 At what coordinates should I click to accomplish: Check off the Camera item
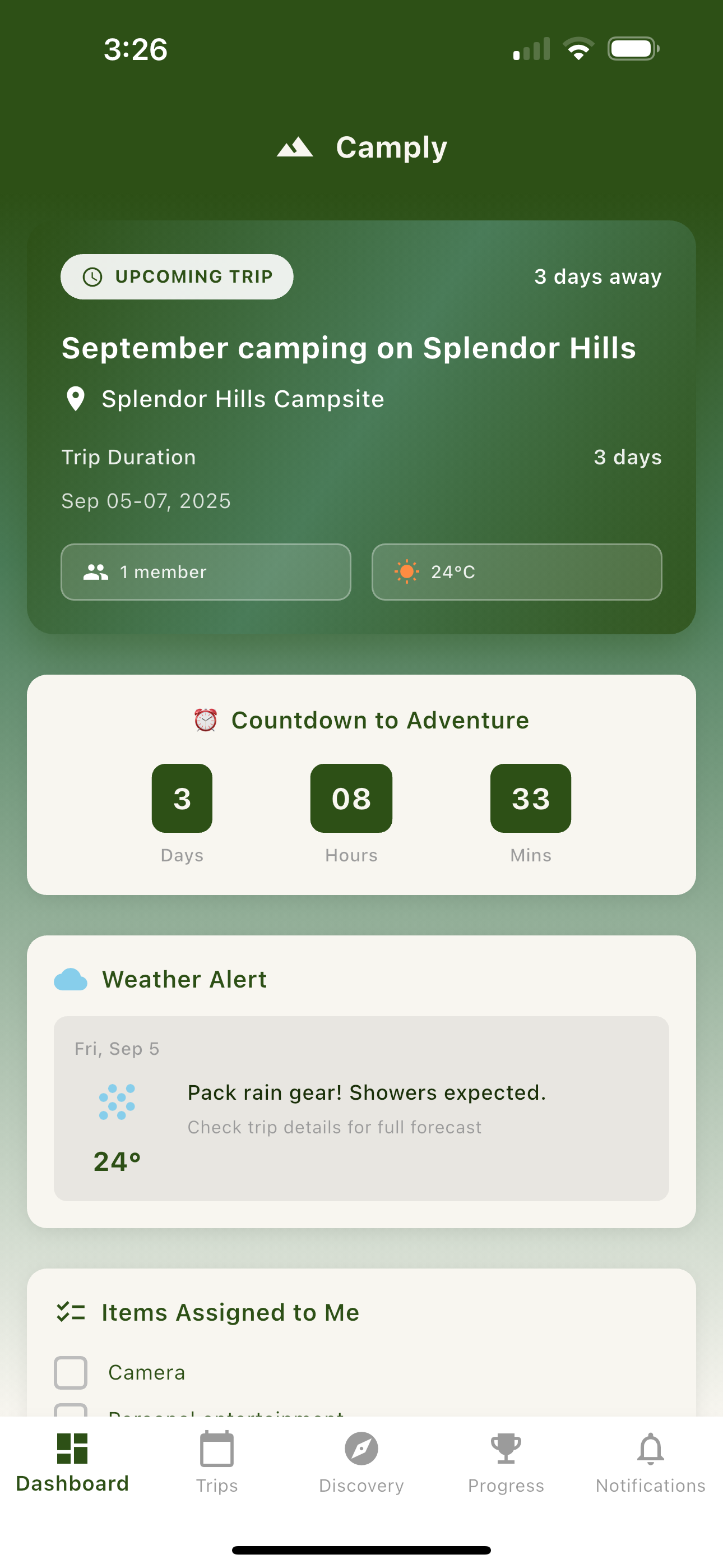(x=71, y=1373)
